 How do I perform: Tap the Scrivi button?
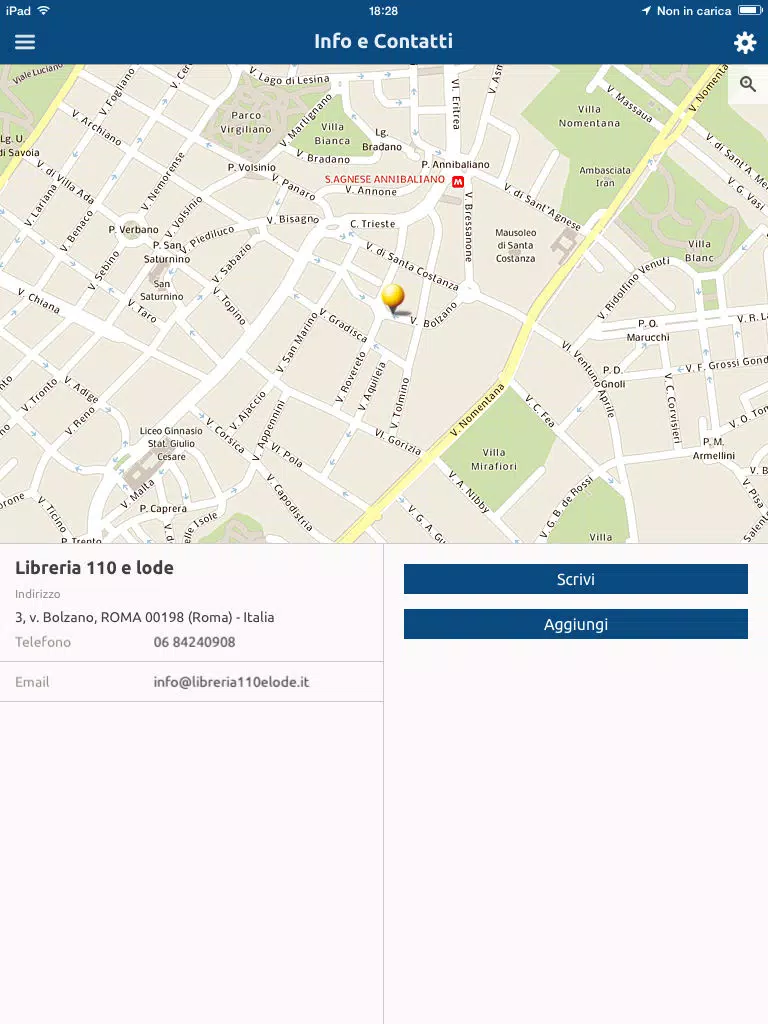click(575, 579)
